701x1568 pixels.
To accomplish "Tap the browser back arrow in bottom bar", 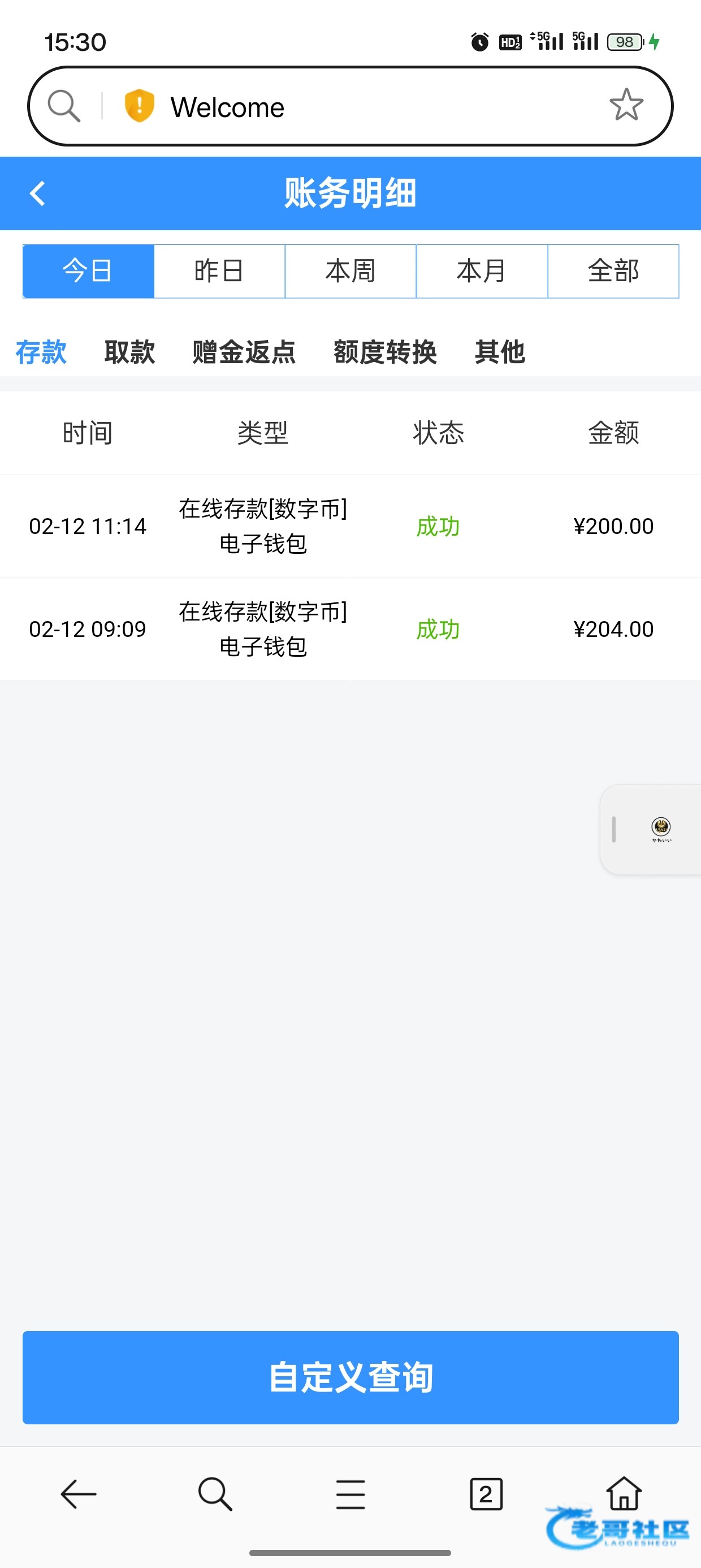I will [x=79, y=1494].
